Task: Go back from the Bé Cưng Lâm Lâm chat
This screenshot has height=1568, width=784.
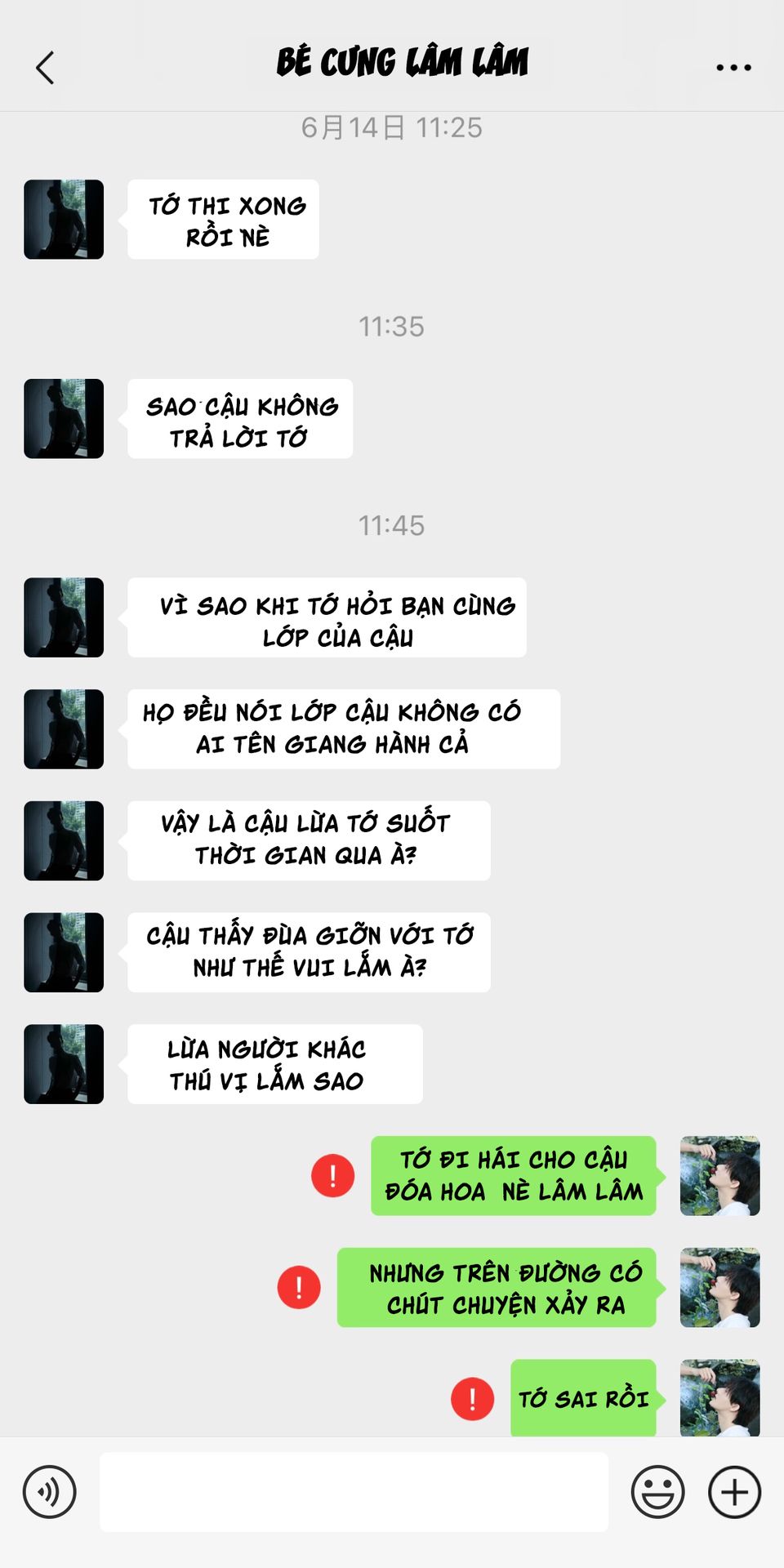Action: (x=46, y=68)
